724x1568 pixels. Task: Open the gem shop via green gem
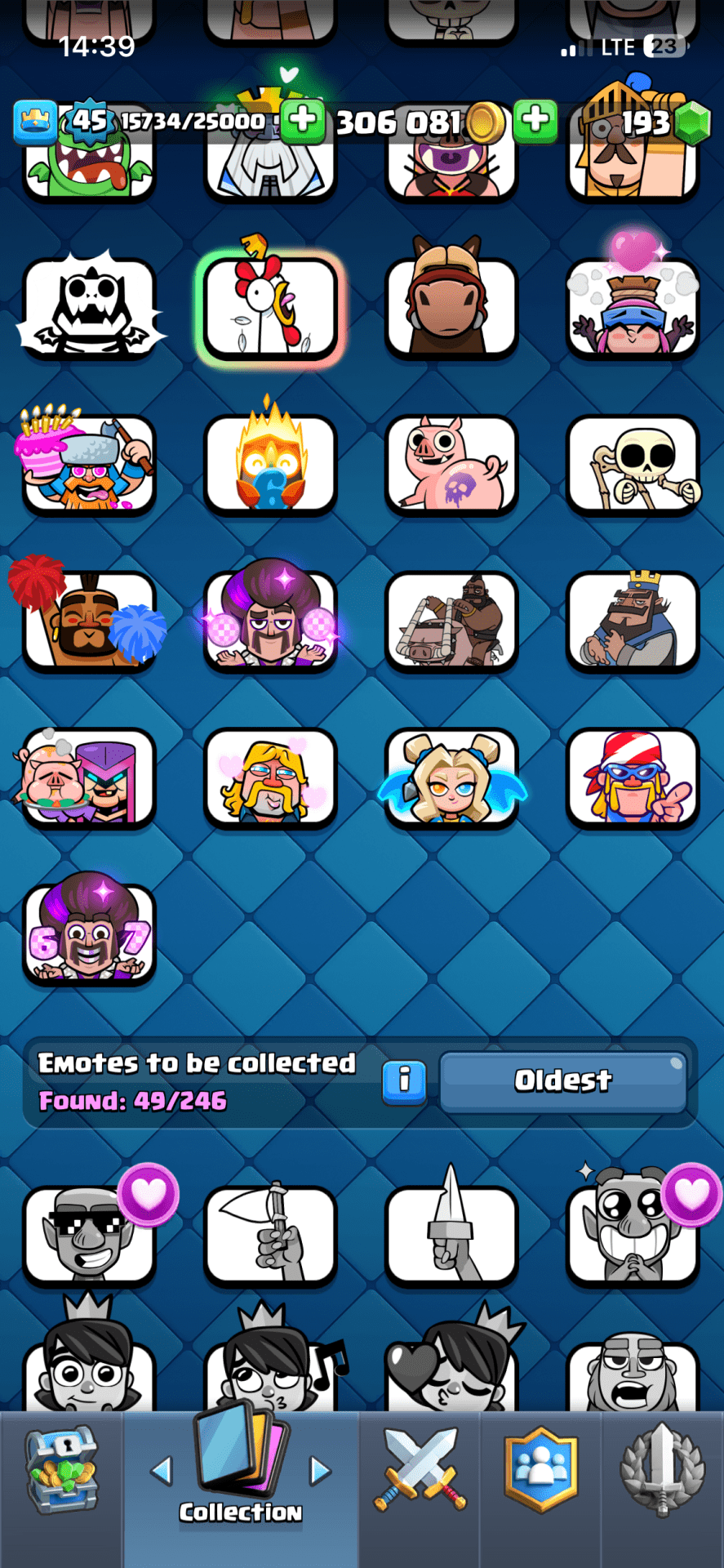693,123
